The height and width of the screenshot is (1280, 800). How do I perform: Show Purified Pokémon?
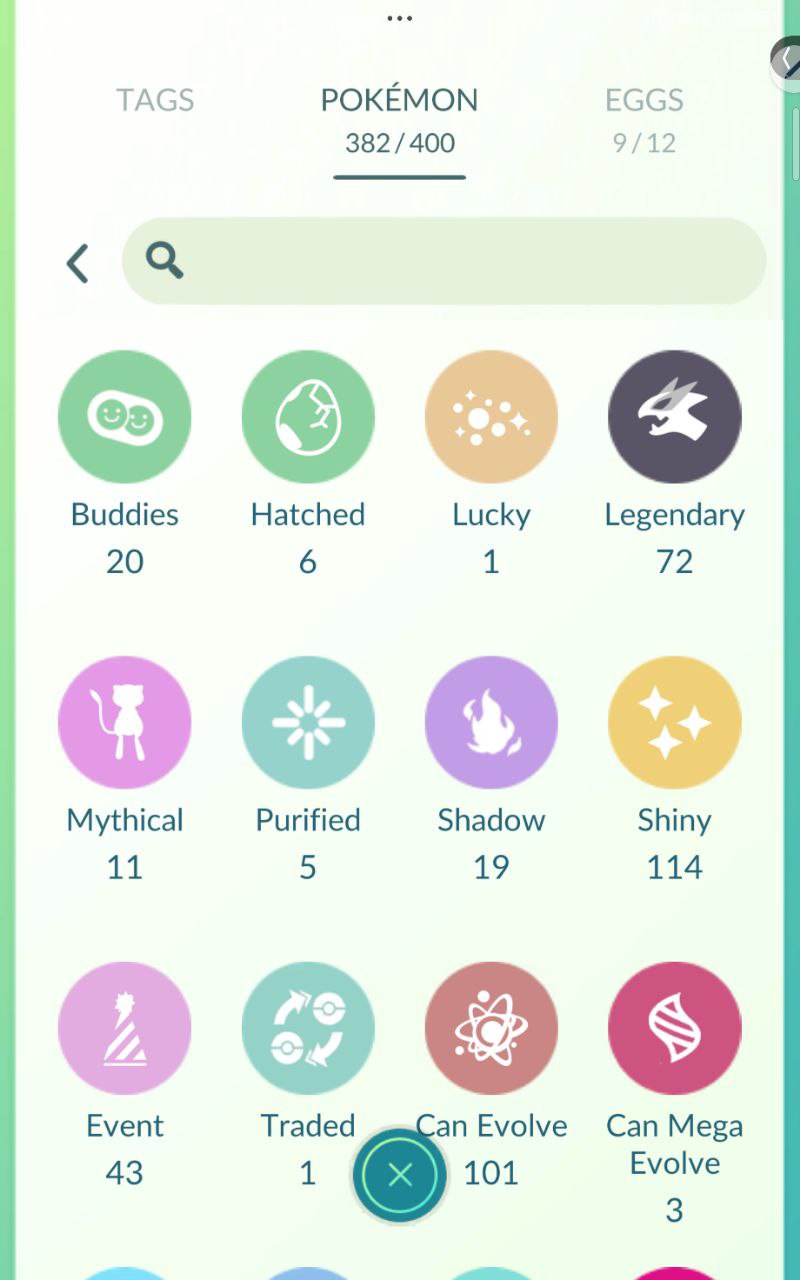tap(308, 723)
